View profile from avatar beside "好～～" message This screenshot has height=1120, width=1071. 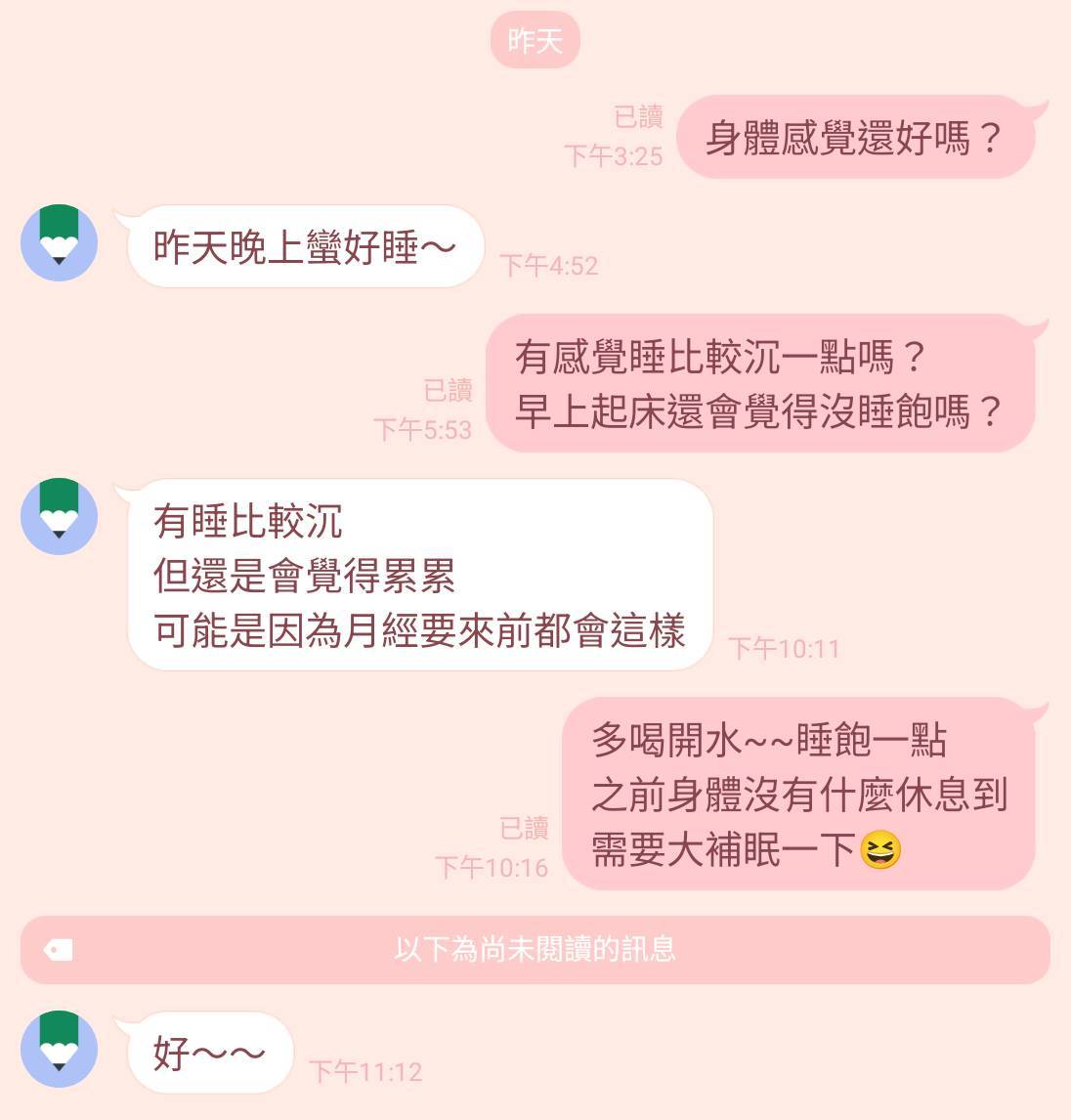60,1049
